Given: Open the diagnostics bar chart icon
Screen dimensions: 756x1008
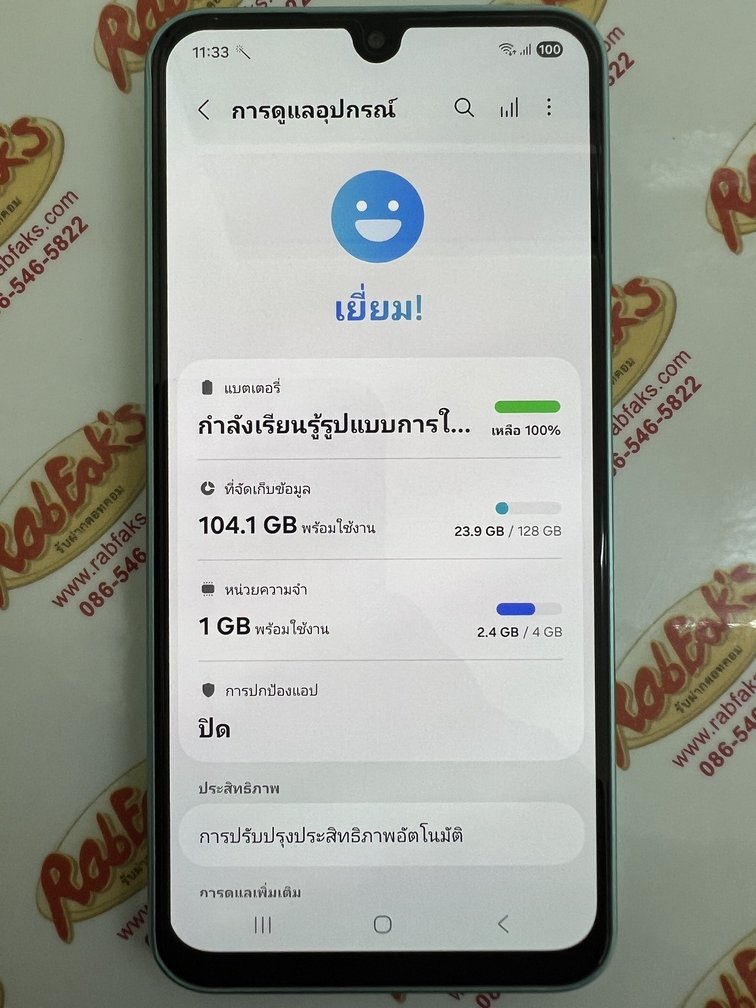Looking at the screenshot, I should point(509,108).
